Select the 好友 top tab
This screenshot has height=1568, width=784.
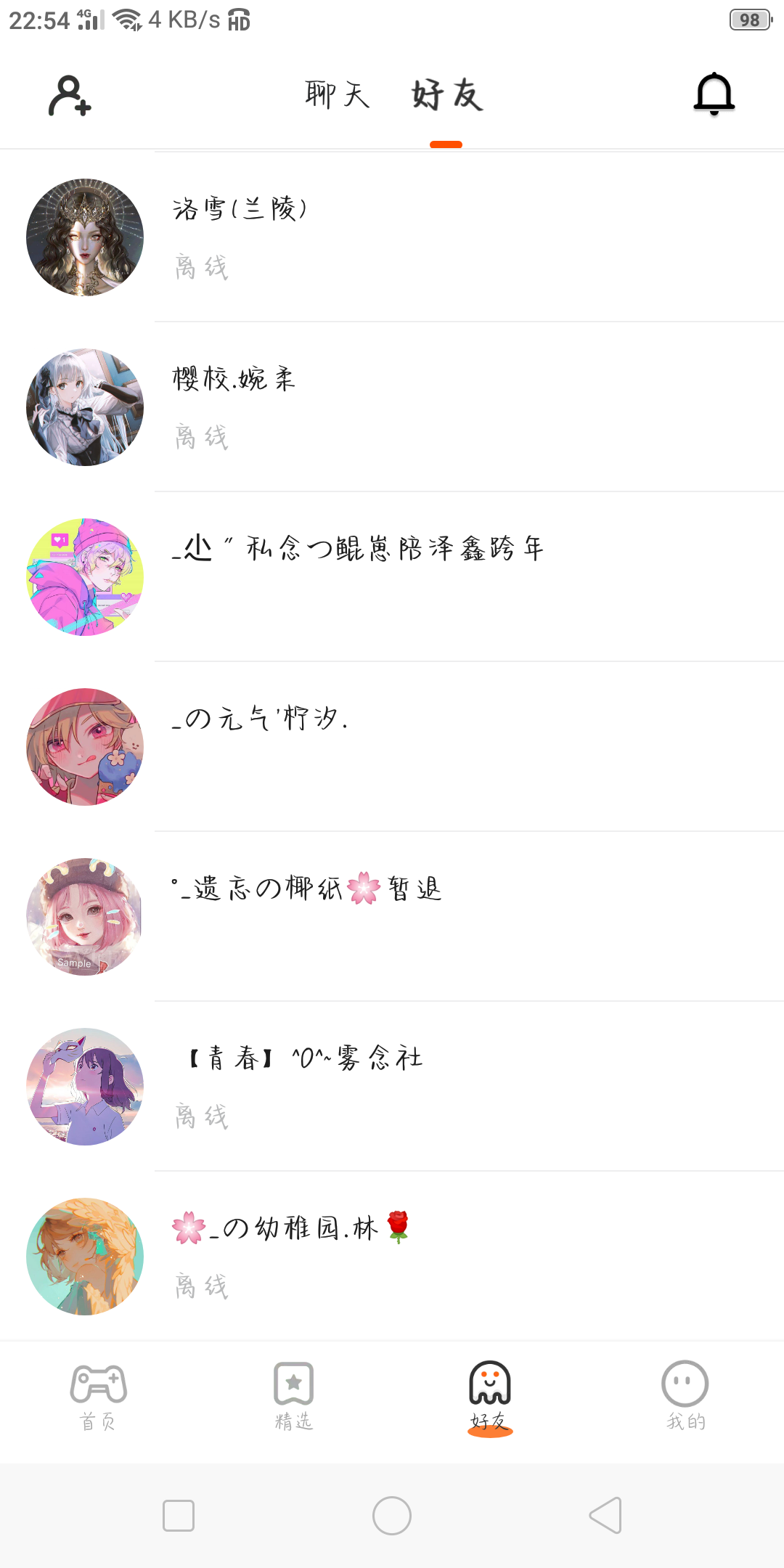[x=446, y=95]
